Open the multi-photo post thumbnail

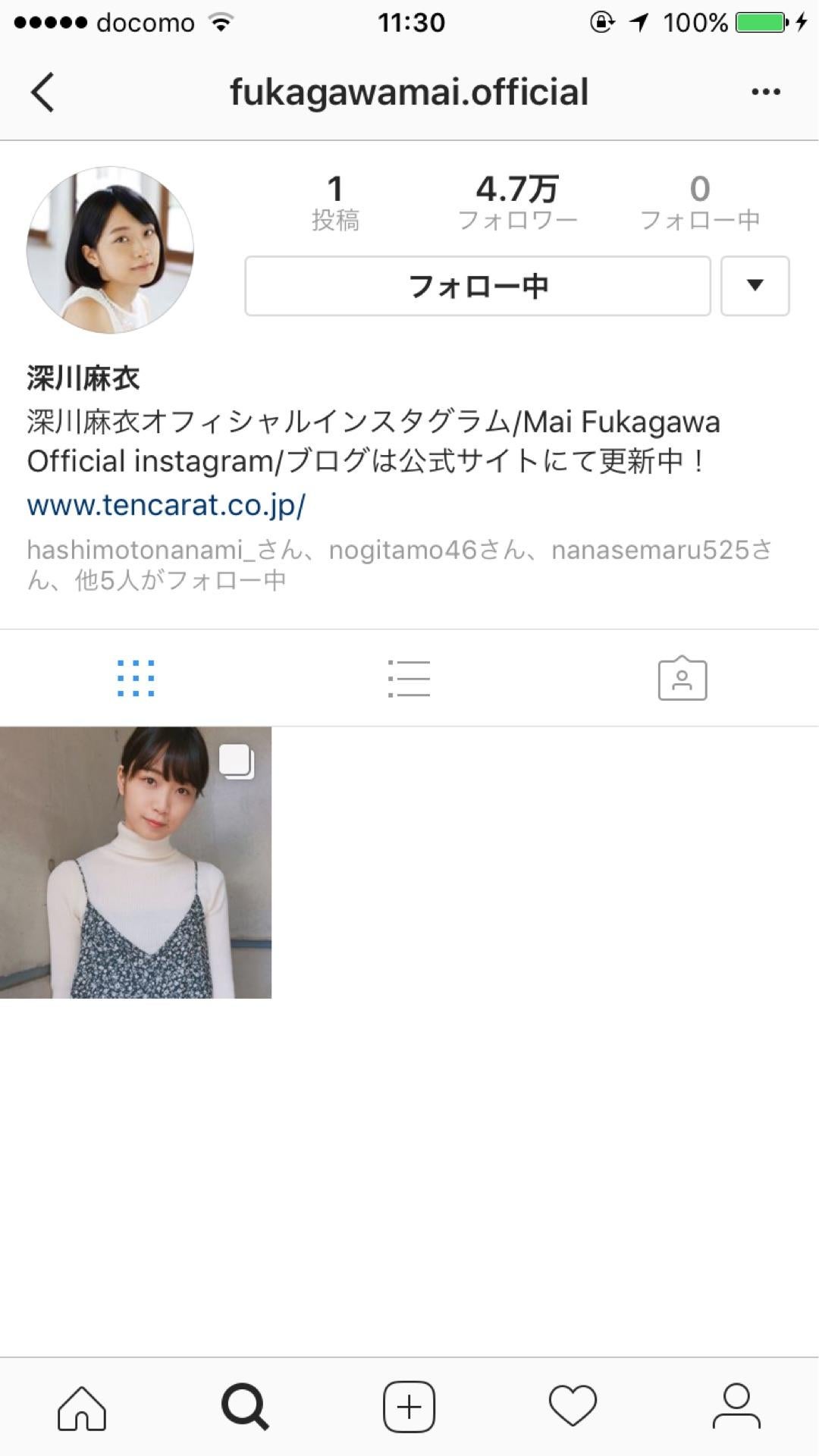click(136, 862)
